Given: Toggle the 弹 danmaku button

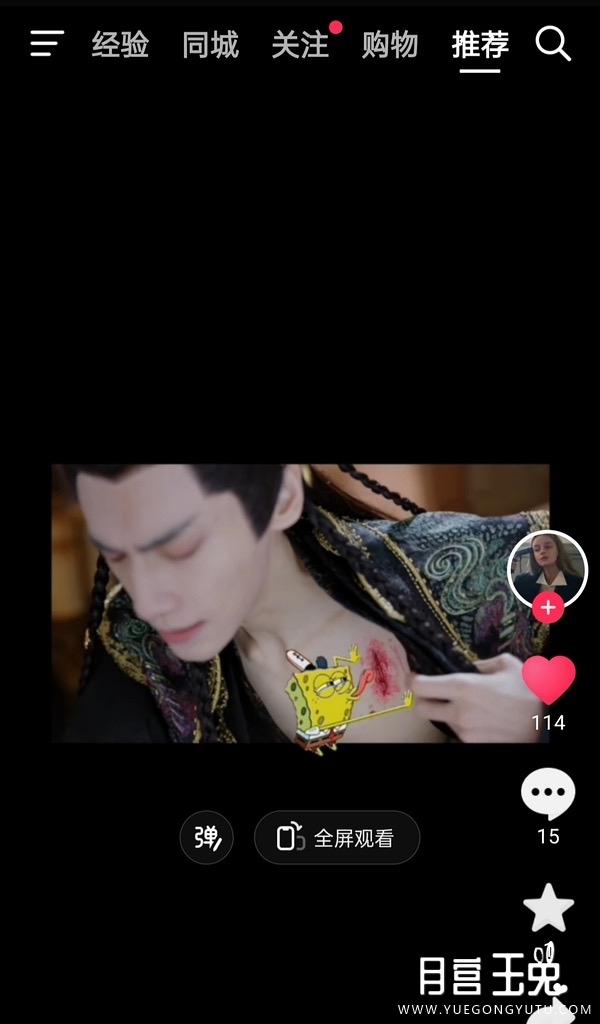Looking at the screenshot, I should pos(207,837).
